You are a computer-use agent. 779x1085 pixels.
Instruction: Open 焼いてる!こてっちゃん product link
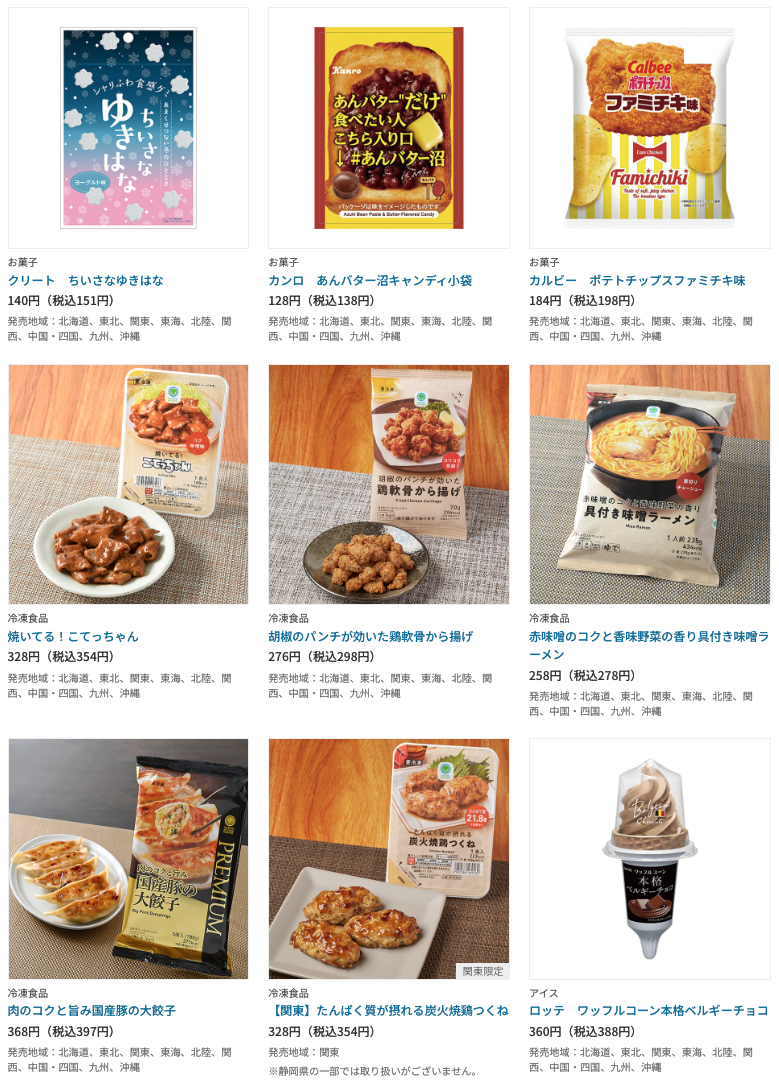pos(73,636)
